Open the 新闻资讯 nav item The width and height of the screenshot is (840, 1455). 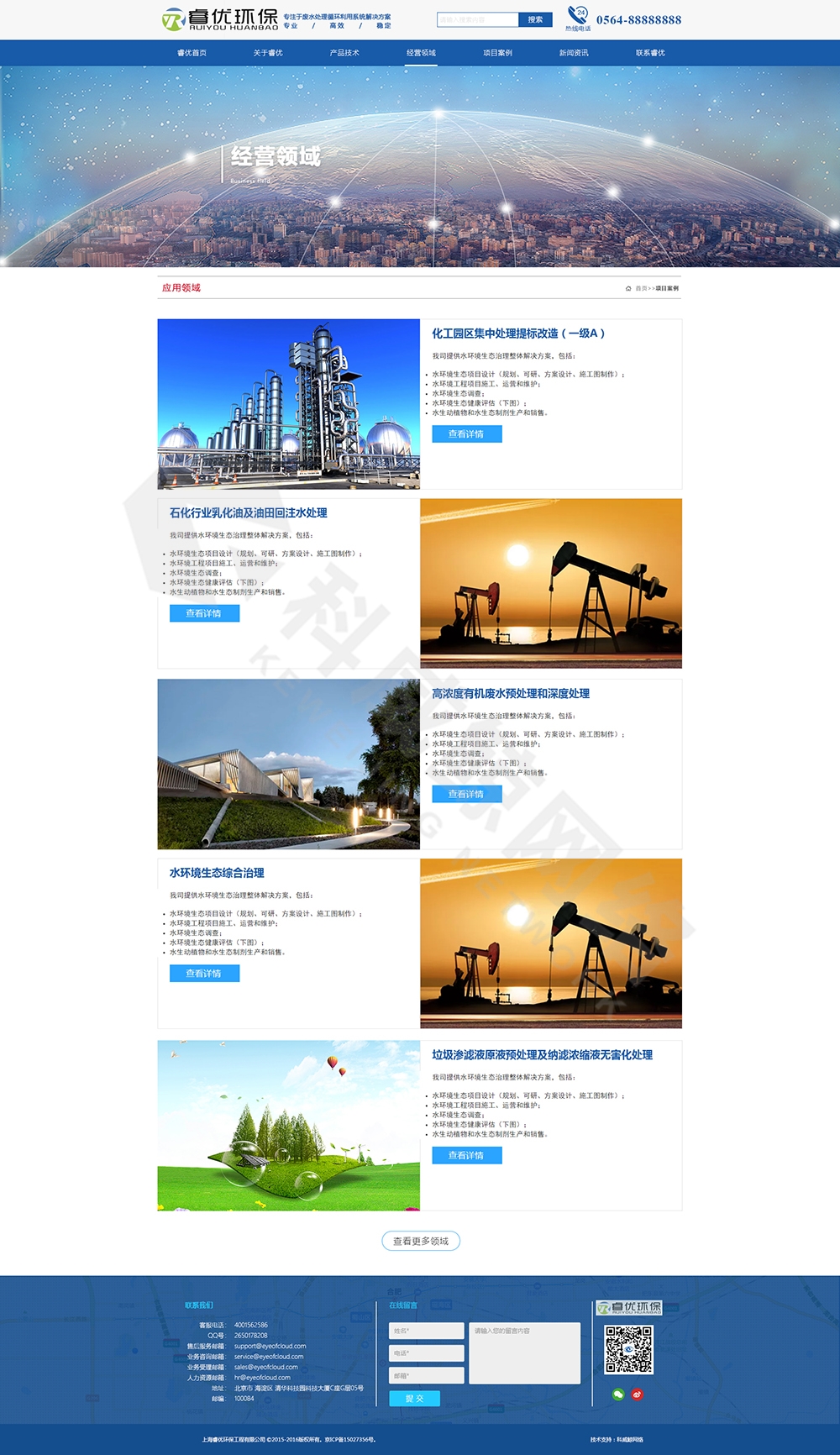click(574, 53)
